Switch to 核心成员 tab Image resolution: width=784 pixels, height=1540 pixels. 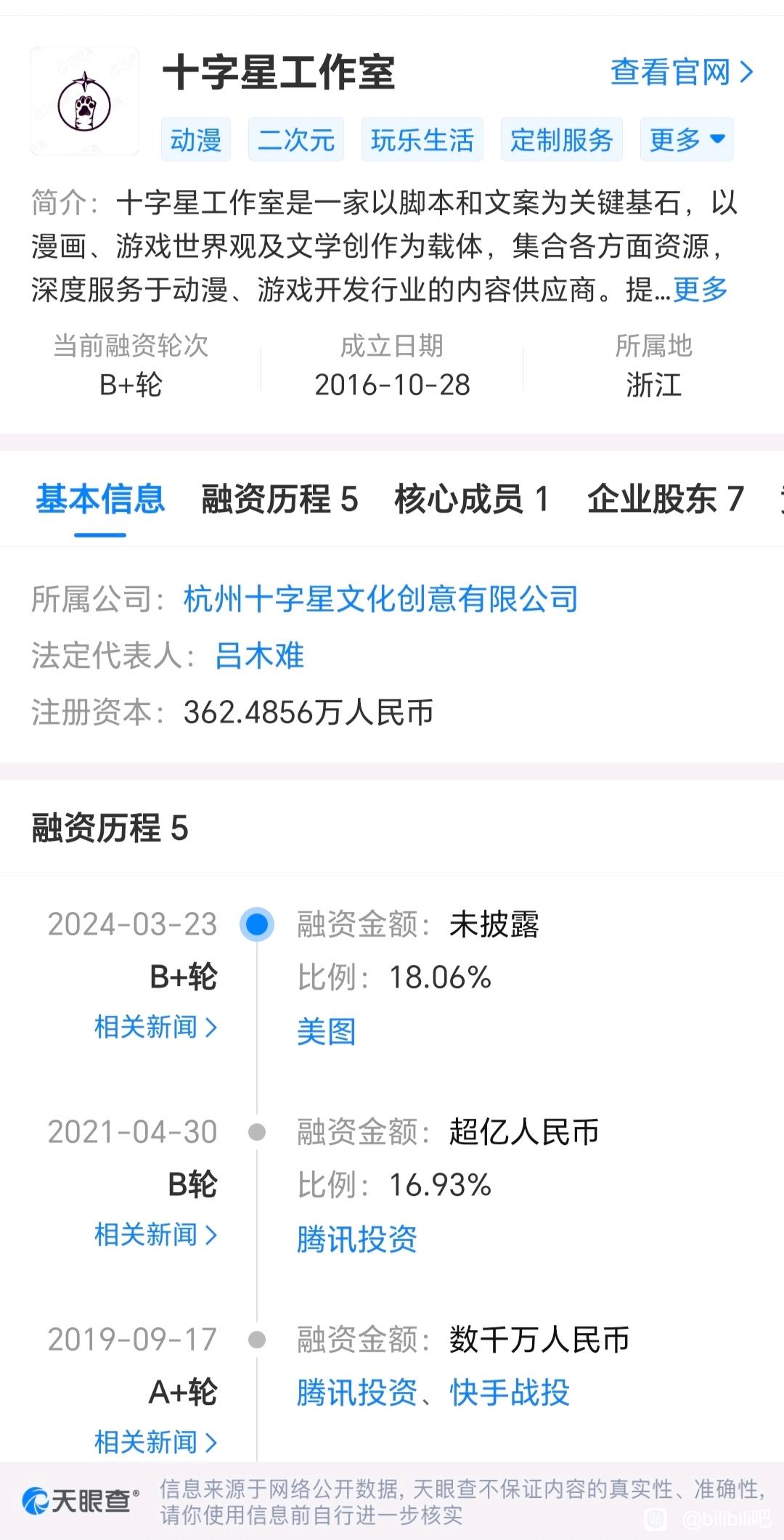click(x=472, y=500)
